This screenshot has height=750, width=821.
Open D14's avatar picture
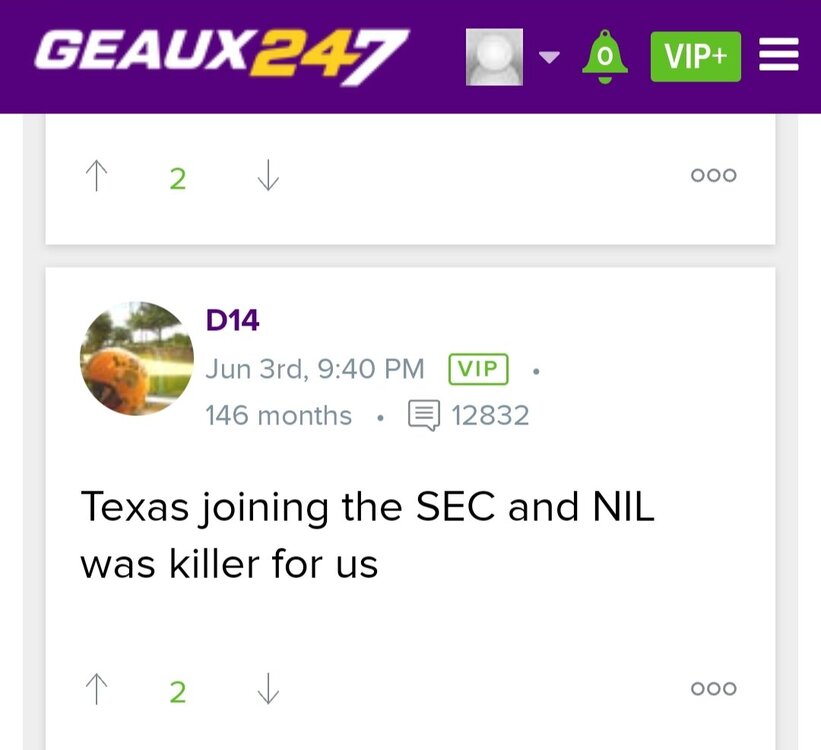135,358
